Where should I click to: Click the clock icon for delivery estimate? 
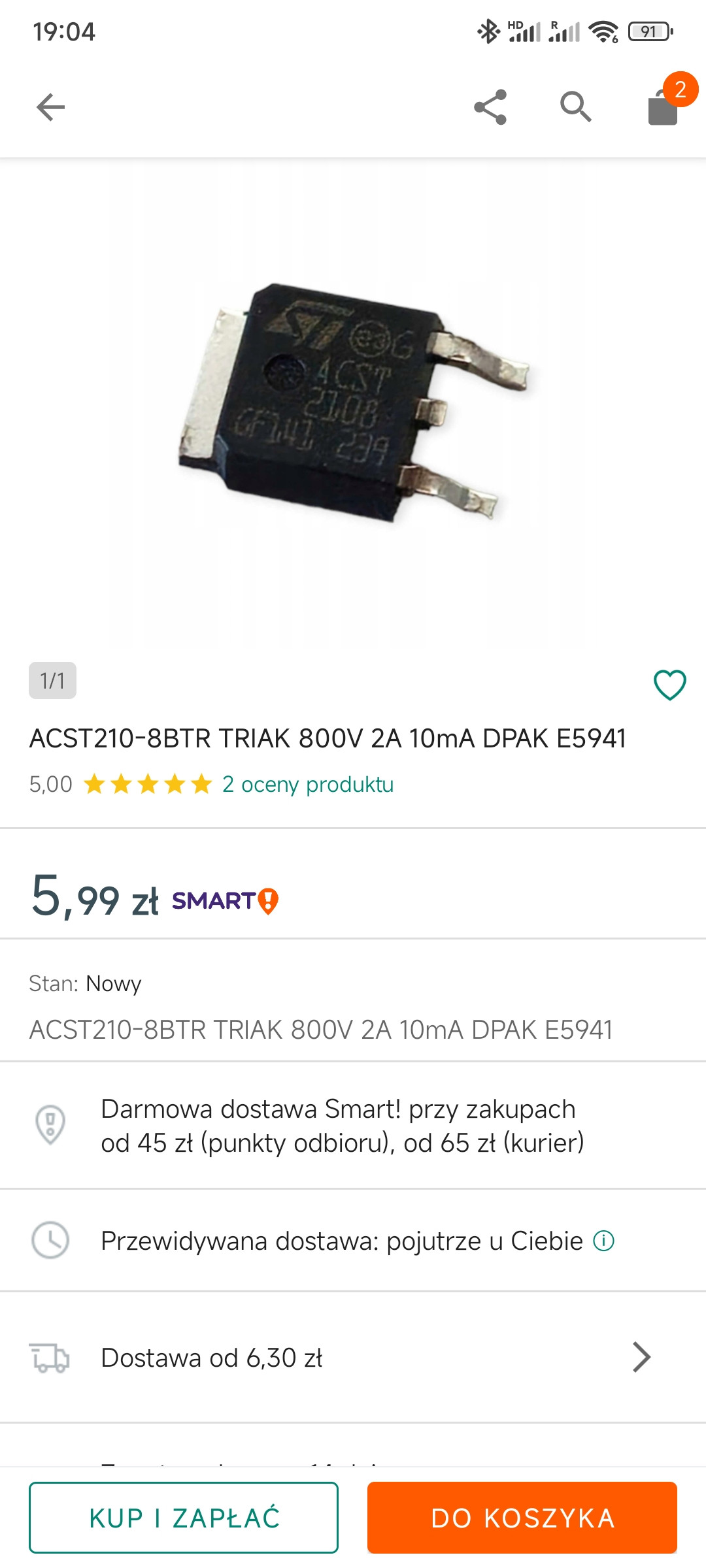pyautogui.click(x=50, y=1240)
